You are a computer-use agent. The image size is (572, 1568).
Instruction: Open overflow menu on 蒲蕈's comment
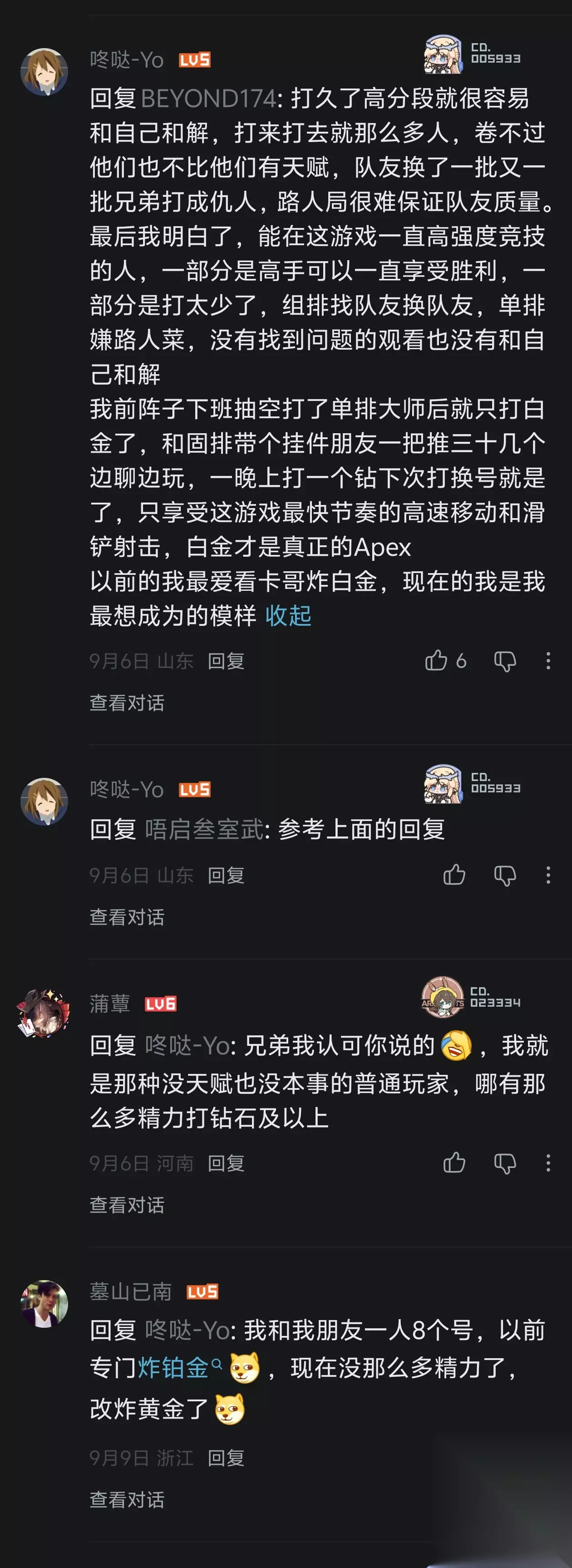pyautogui.click(x=548, y=1163)
